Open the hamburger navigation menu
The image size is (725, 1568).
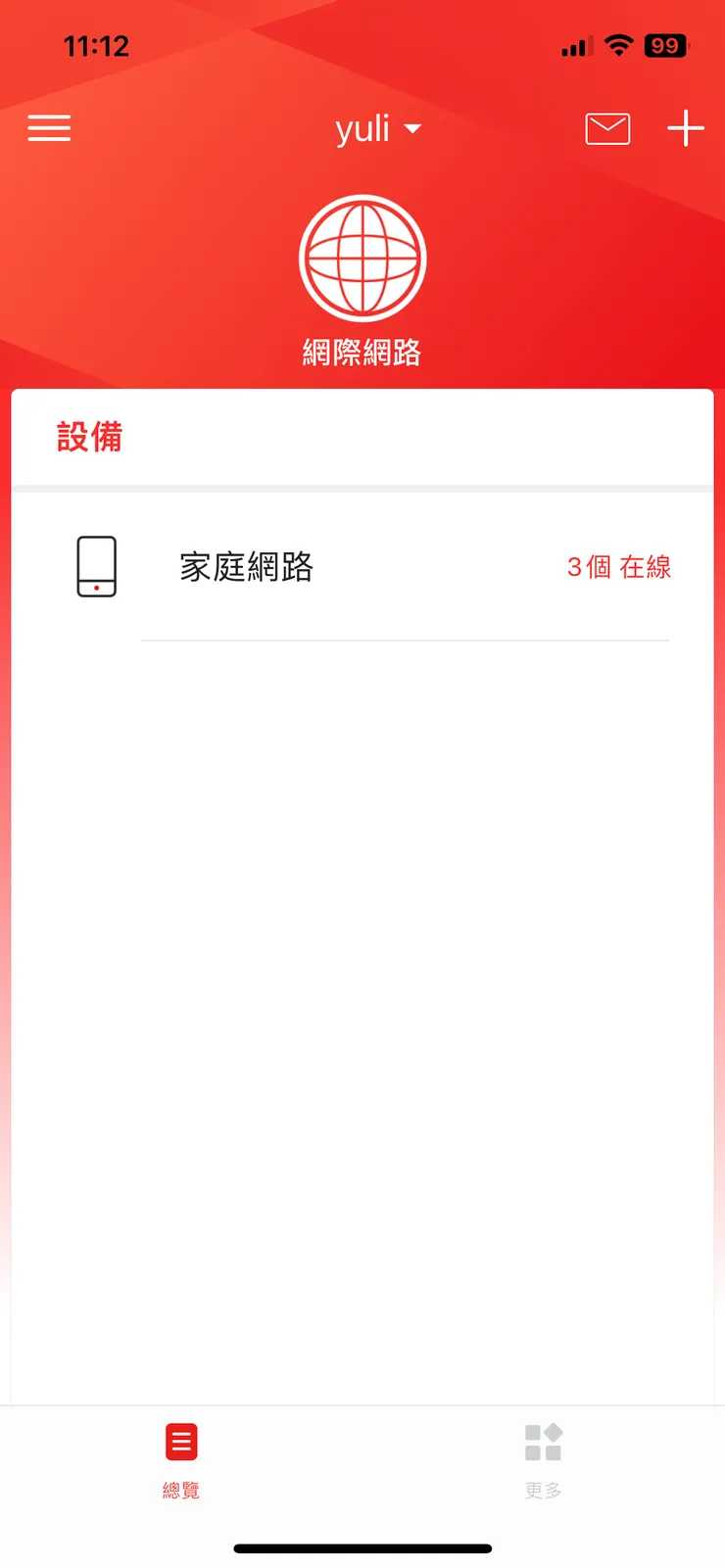coord(49,128)
